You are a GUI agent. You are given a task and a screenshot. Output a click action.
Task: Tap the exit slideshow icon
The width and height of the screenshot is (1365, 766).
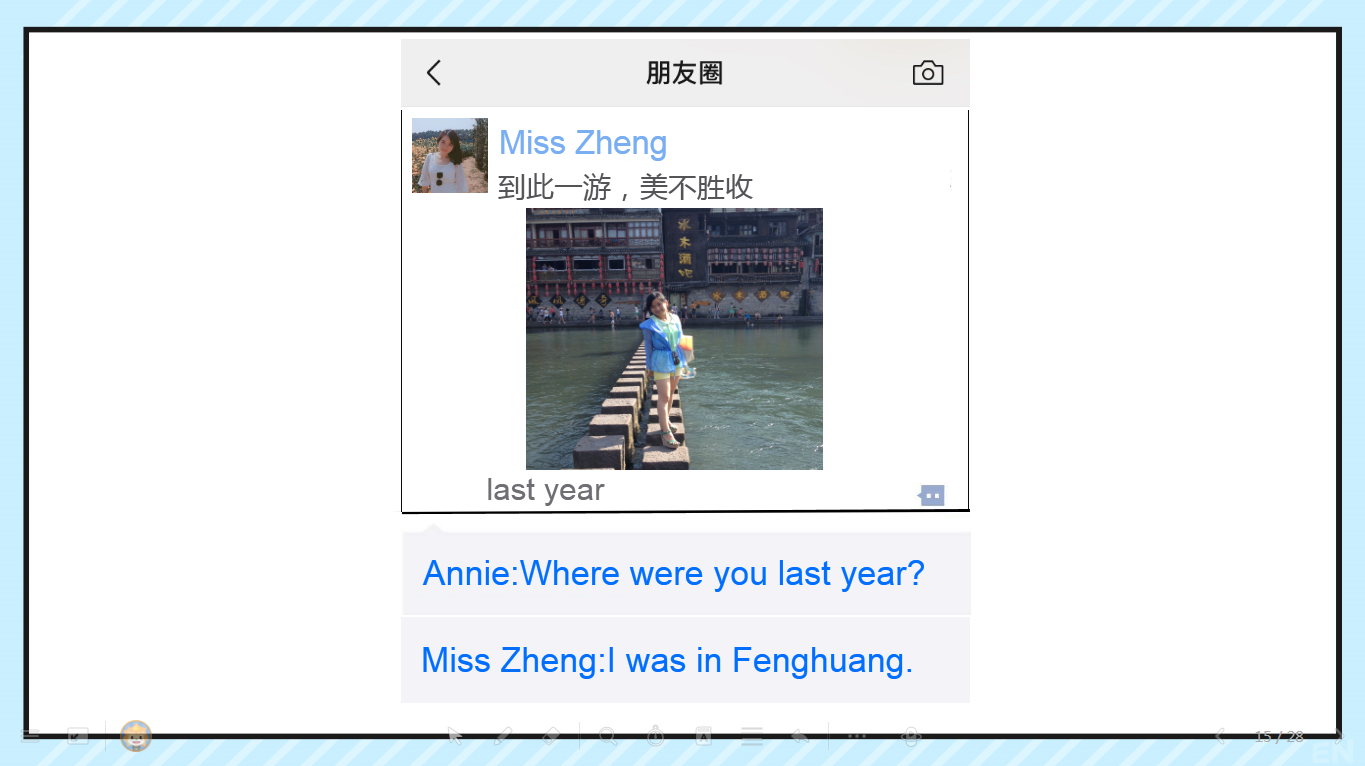tap(78, 737)
